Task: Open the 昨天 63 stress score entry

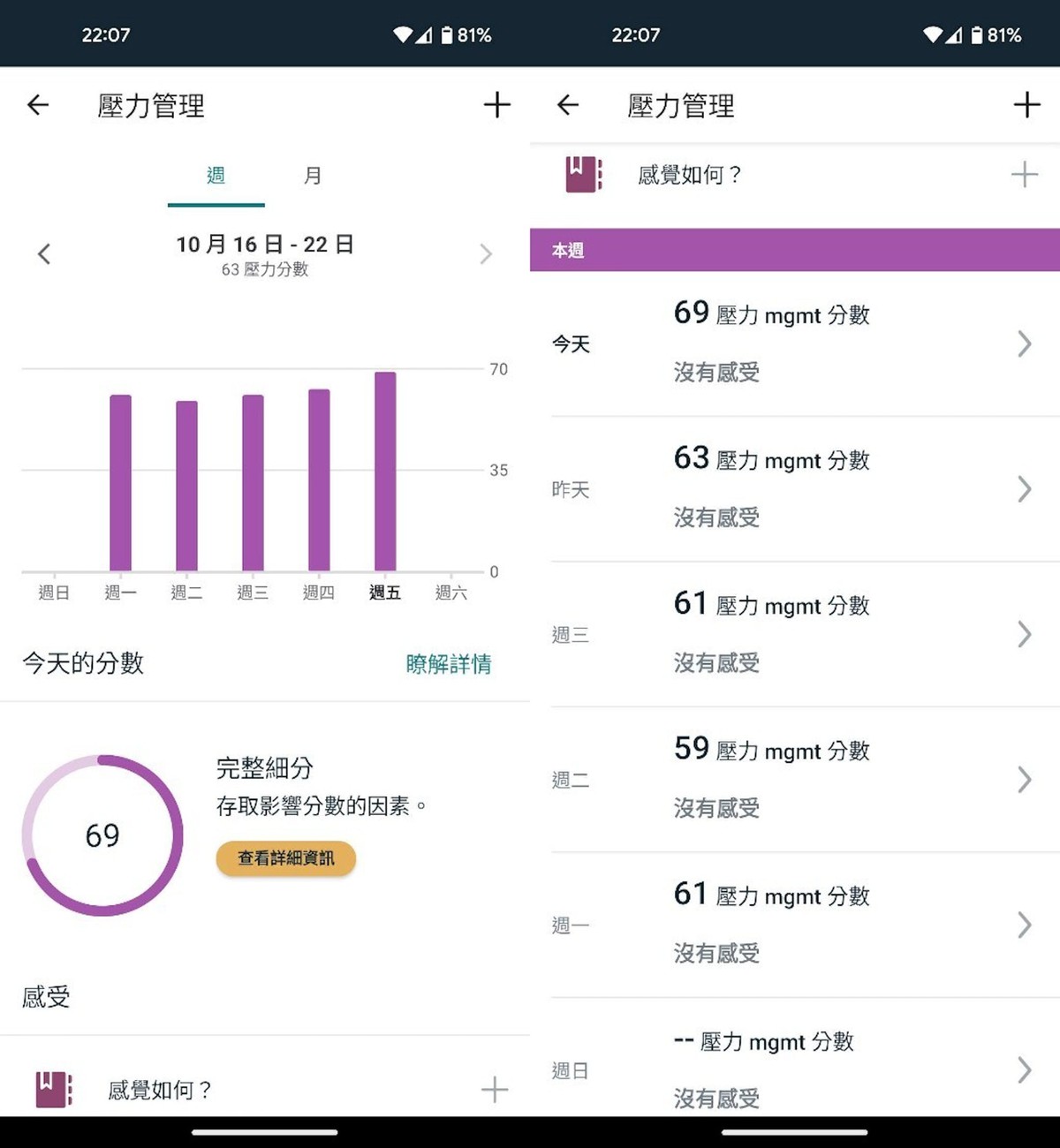Action: pyautogui.click(x=795, y=488)
